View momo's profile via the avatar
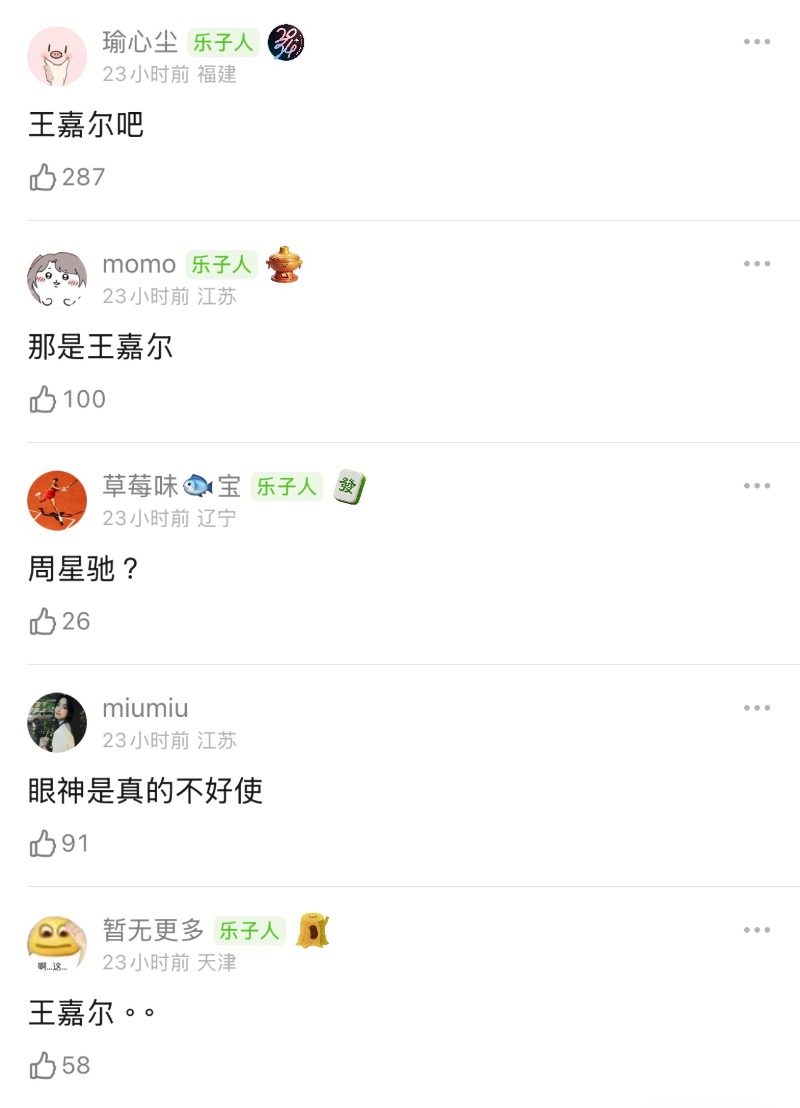Image resolution: width=800 pixels, height=1108 pixels. click(x=57, y=279)
